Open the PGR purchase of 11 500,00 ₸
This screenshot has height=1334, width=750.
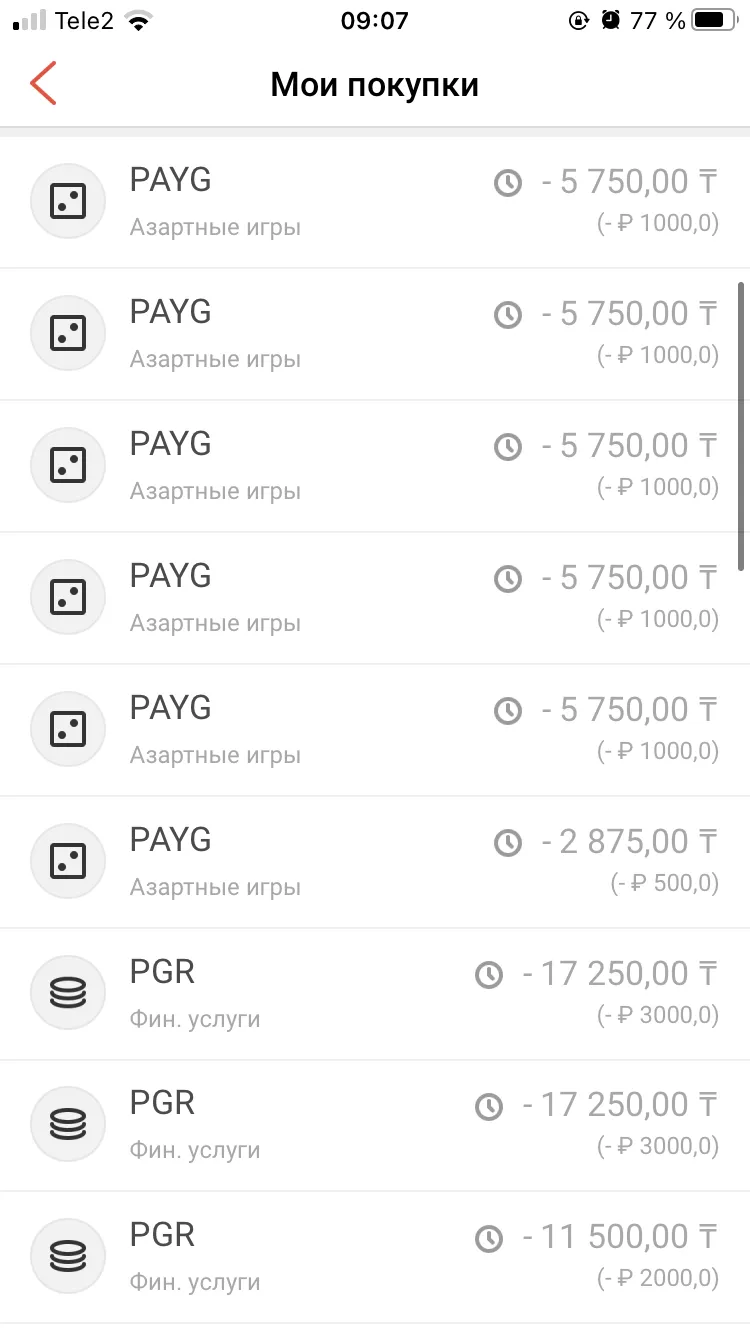click(375, 1257)
